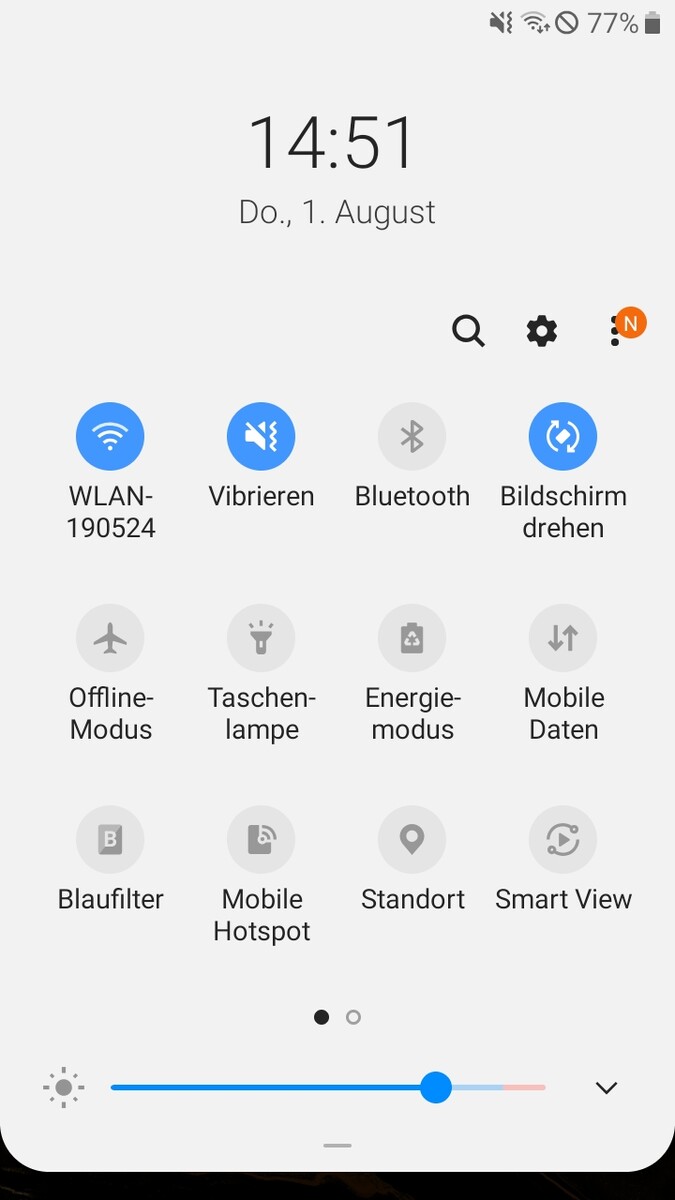Open settings via the gear icon
This screenshot has height=1200, width=675.
pyautogui.click(x=542, y=330)
